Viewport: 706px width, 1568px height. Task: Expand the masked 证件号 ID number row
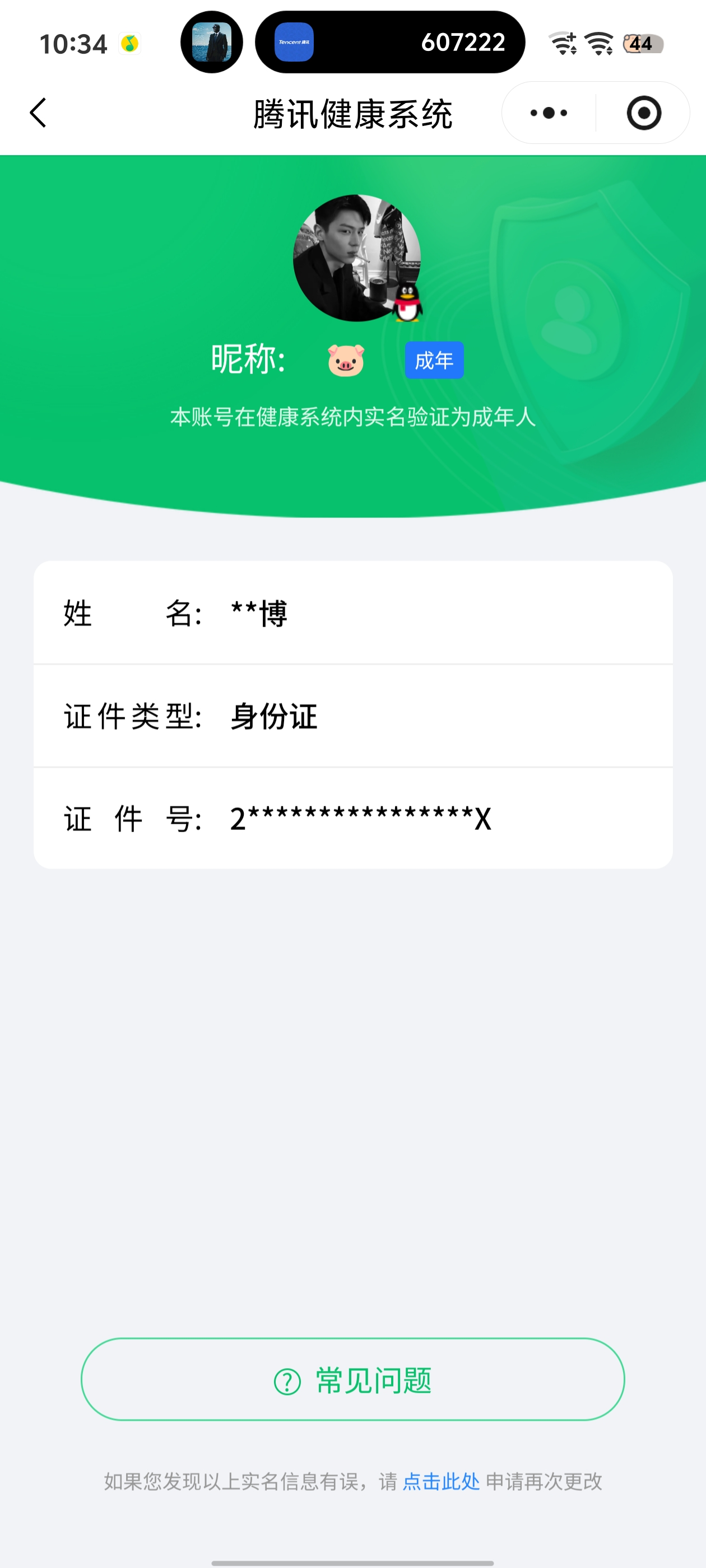pyautogui.click(x=352, y=819)
